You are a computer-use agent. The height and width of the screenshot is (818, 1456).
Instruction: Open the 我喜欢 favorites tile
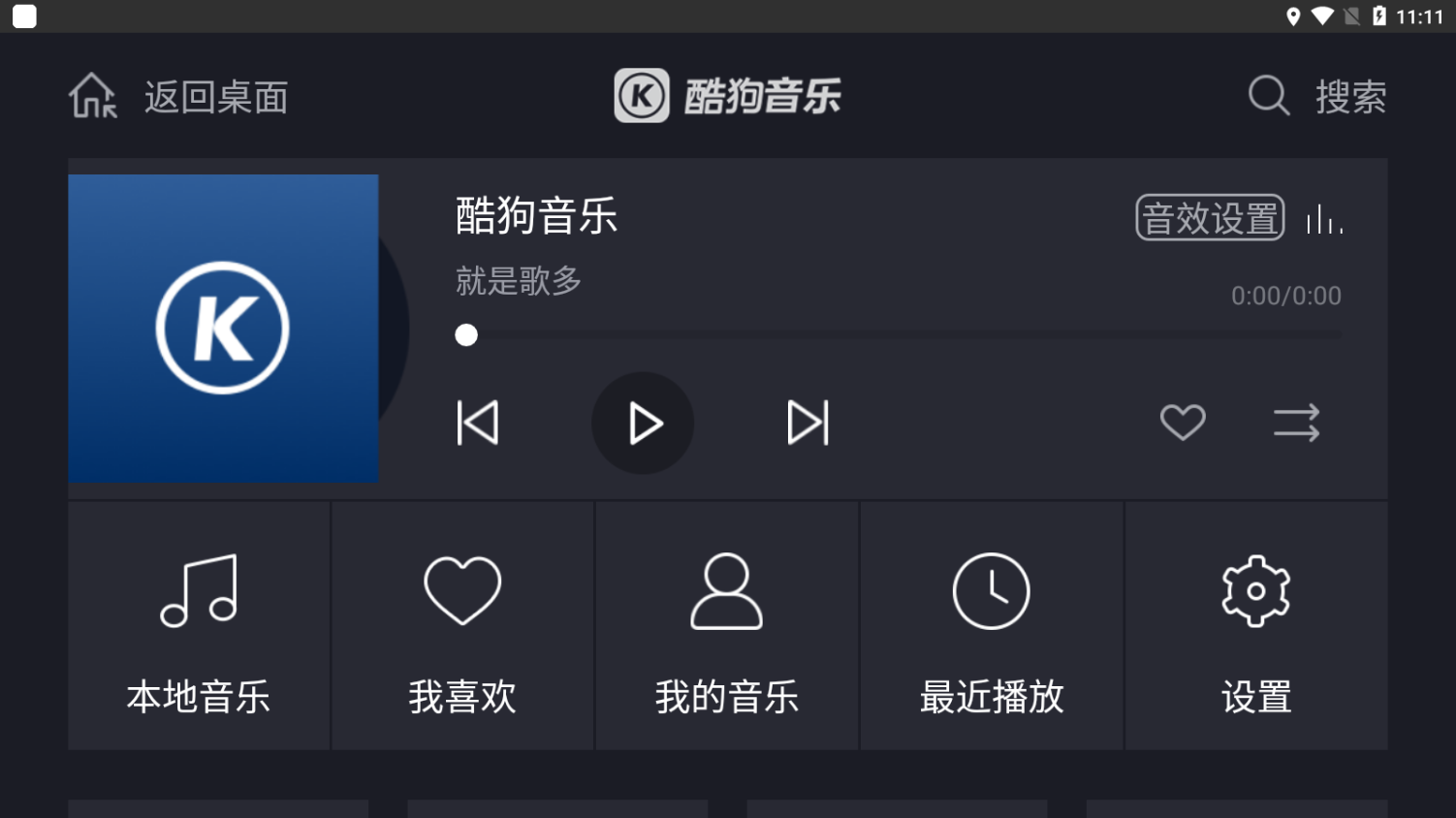462,626
